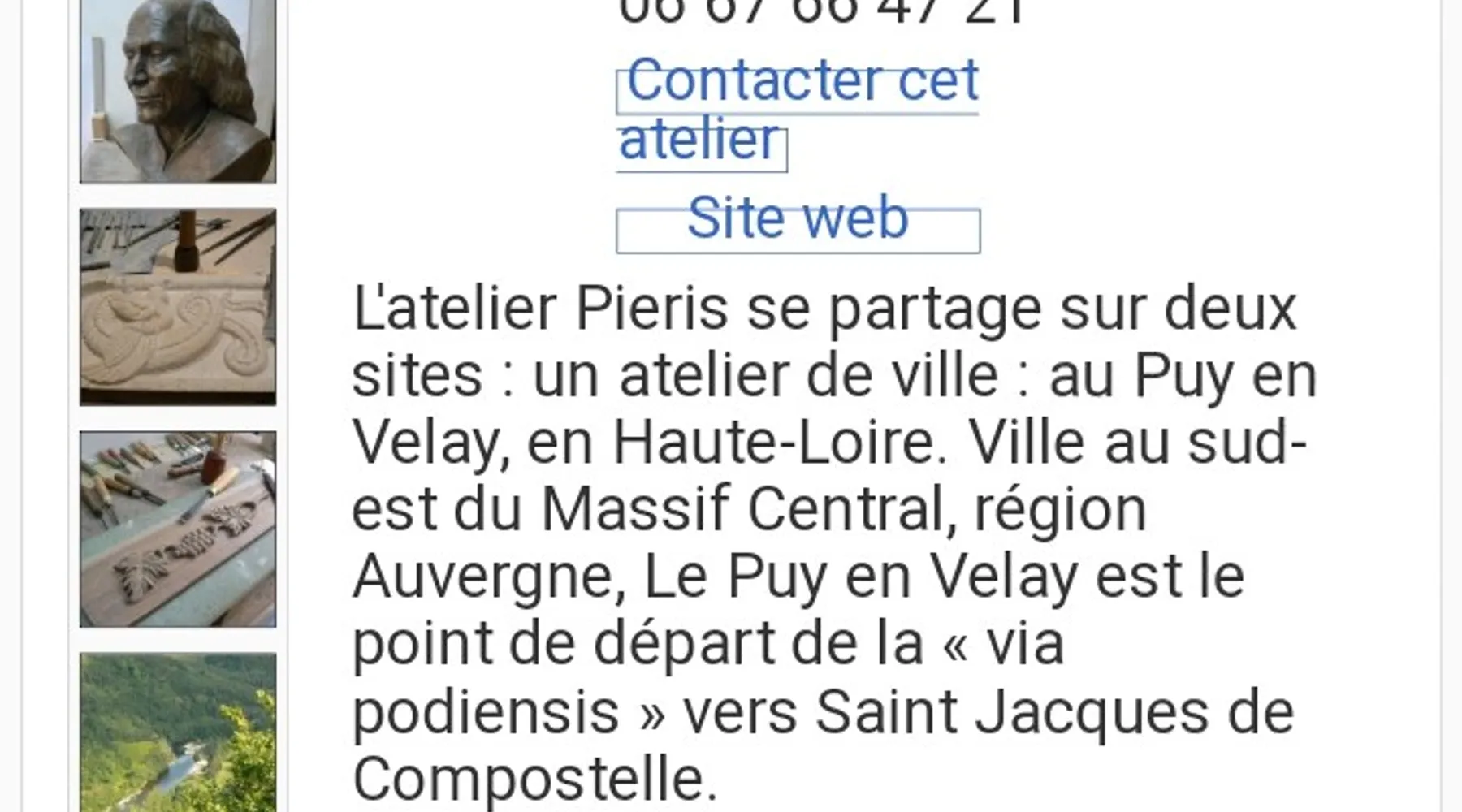View the bronze bust sculpture photo
Image resolution: width=1462 pixels, height=812 pixels.
(178, 89)
